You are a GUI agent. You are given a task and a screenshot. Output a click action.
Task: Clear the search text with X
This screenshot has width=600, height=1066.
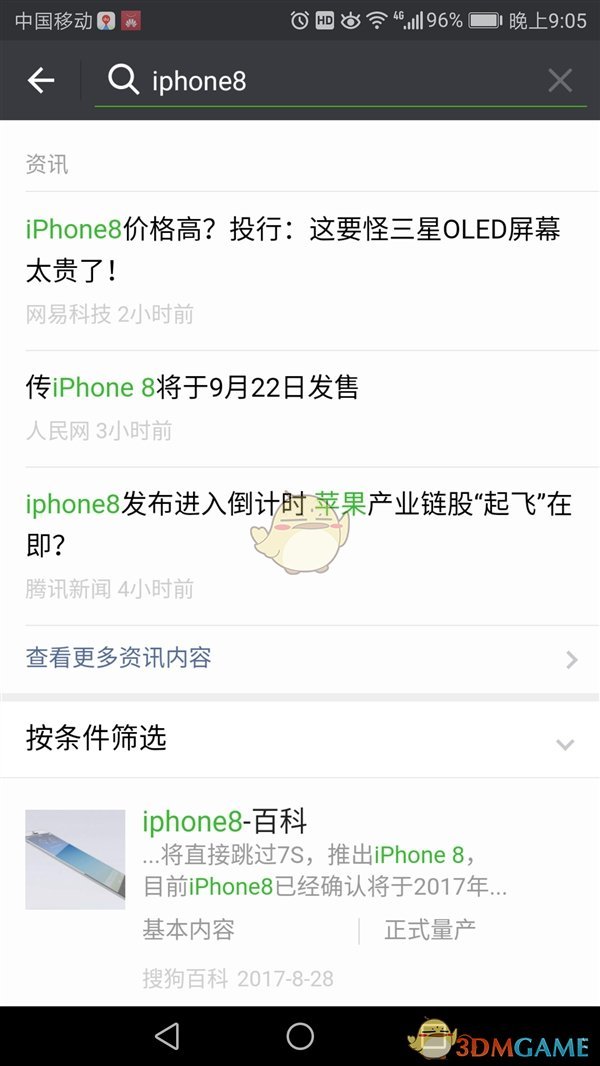click(x=560, y=81)
